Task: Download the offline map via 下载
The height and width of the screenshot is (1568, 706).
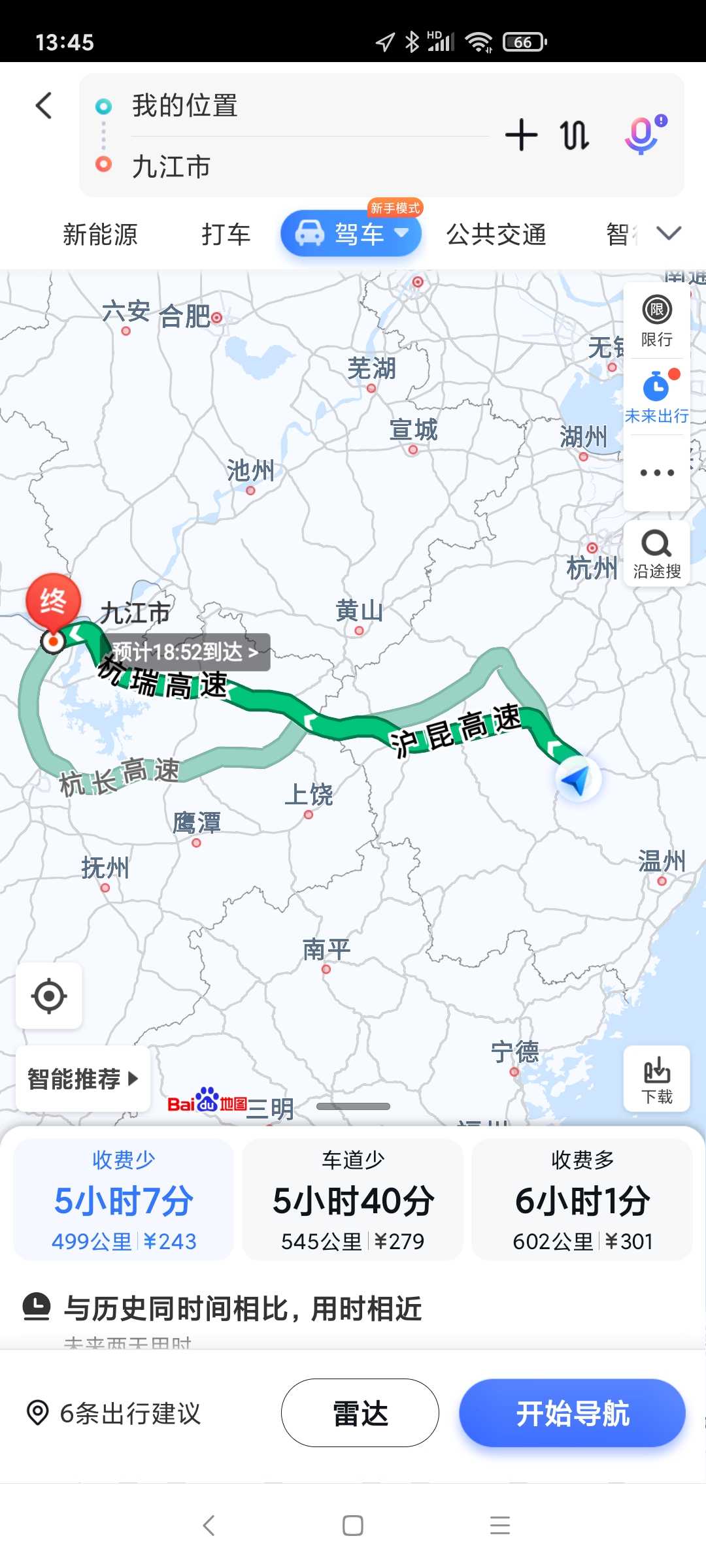Action: click(657, 1079)
